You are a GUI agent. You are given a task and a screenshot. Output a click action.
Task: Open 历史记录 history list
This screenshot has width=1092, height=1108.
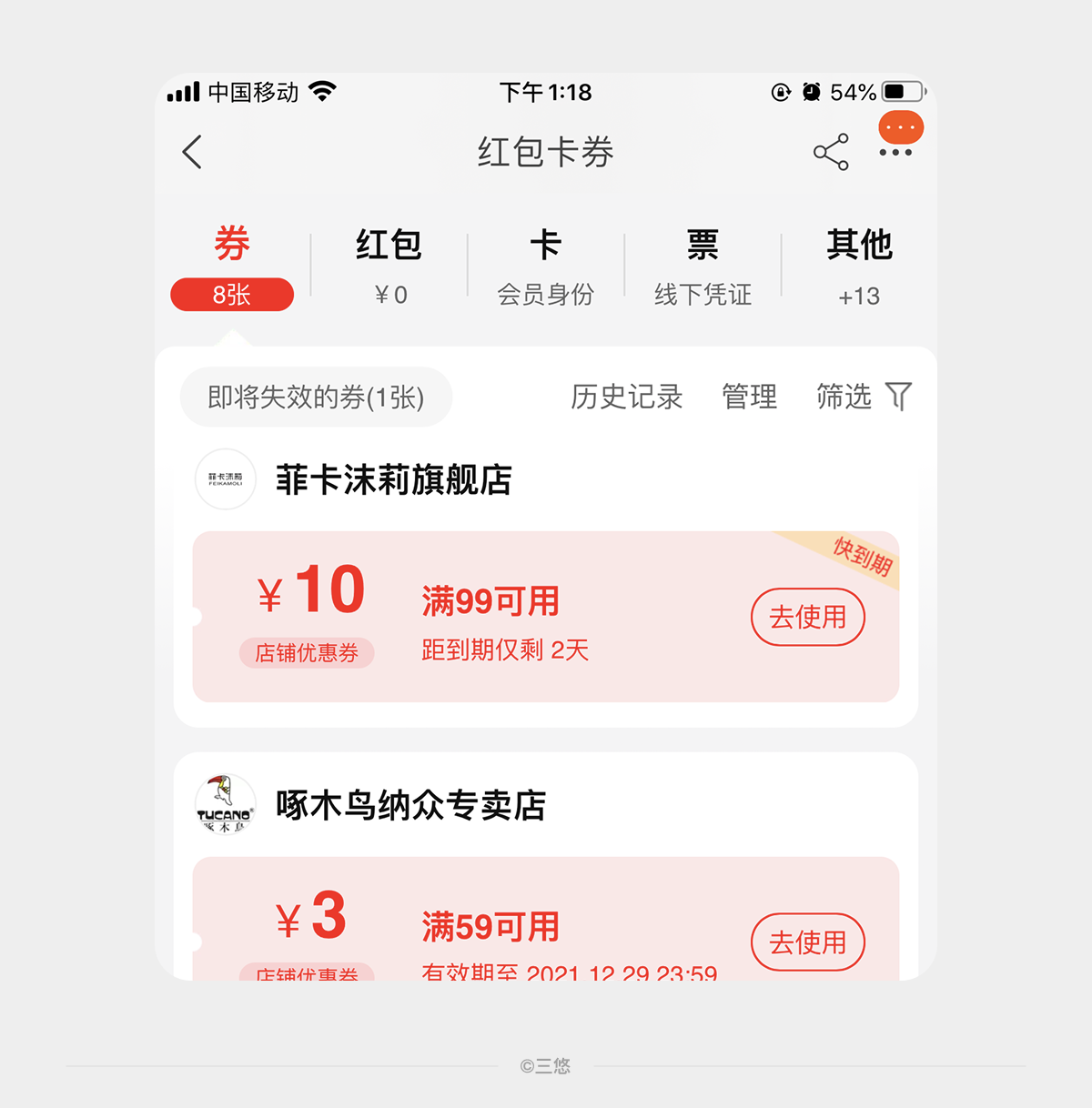click(x=625, y=398)
